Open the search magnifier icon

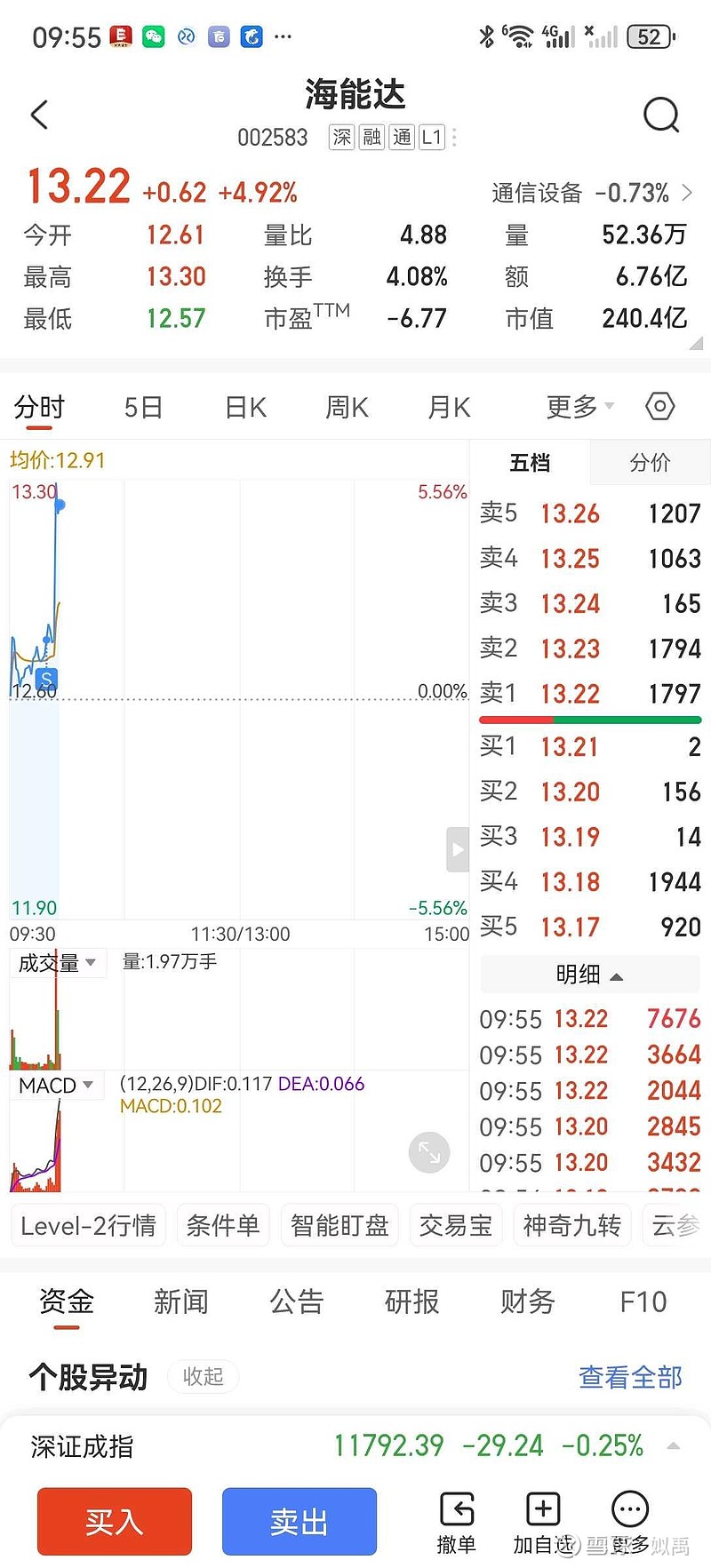coord(661,115)
